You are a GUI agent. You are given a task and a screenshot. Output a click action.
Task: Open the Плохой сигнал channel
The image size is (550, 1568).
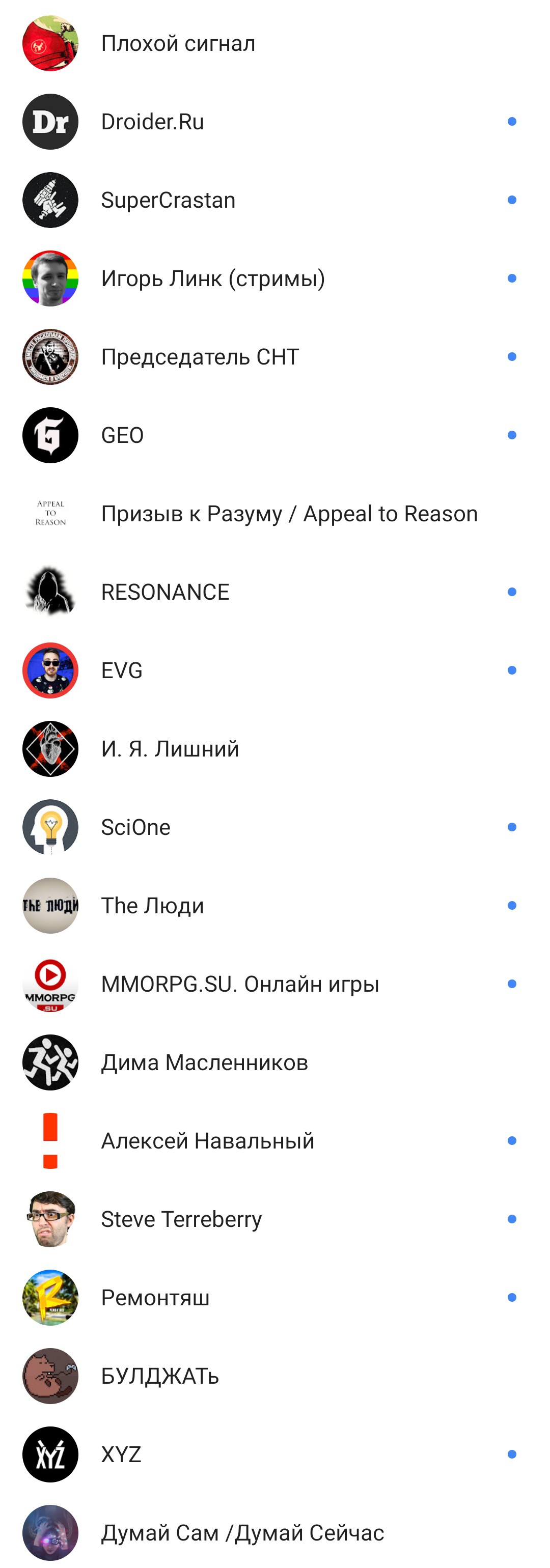178,44
